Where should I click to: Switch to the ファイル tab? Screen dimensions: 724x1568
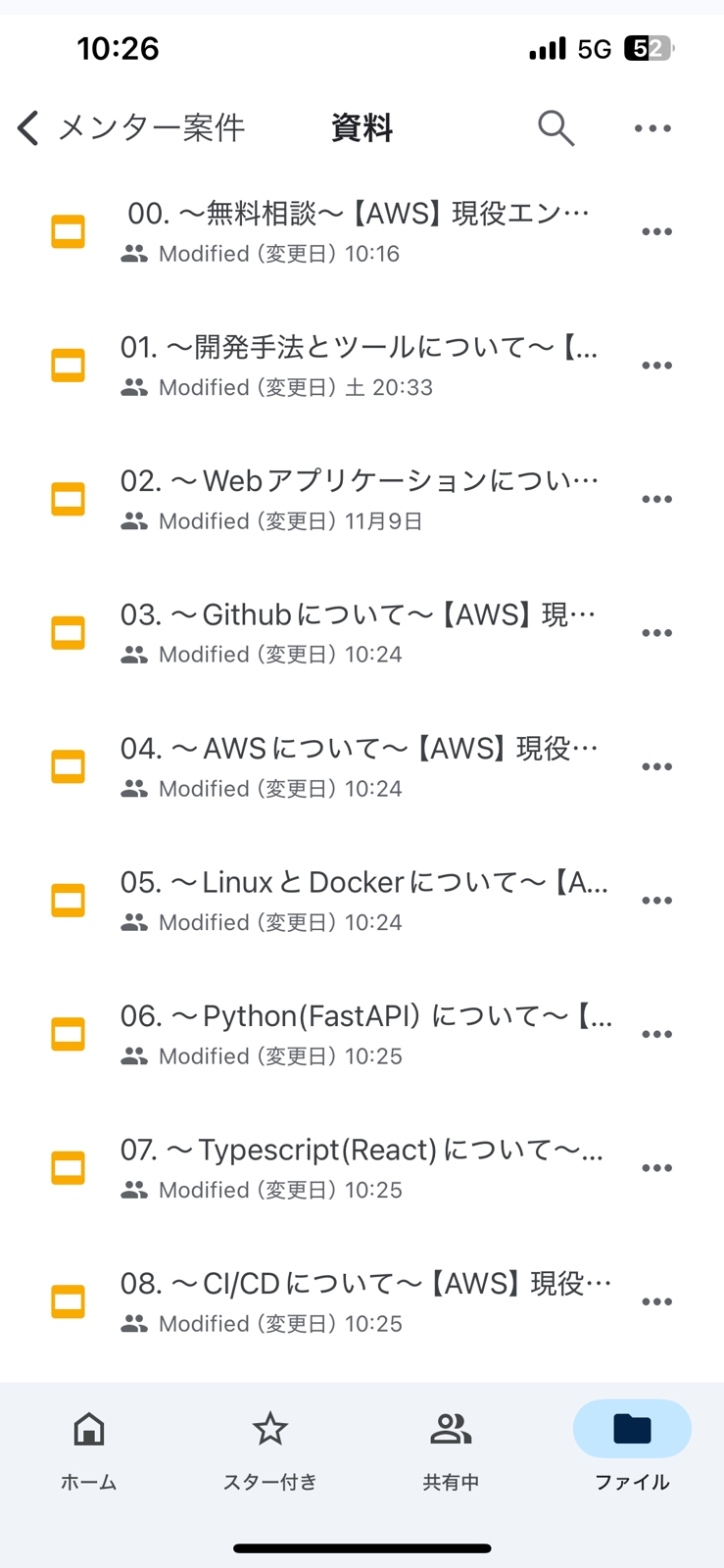coord(631,1430)
